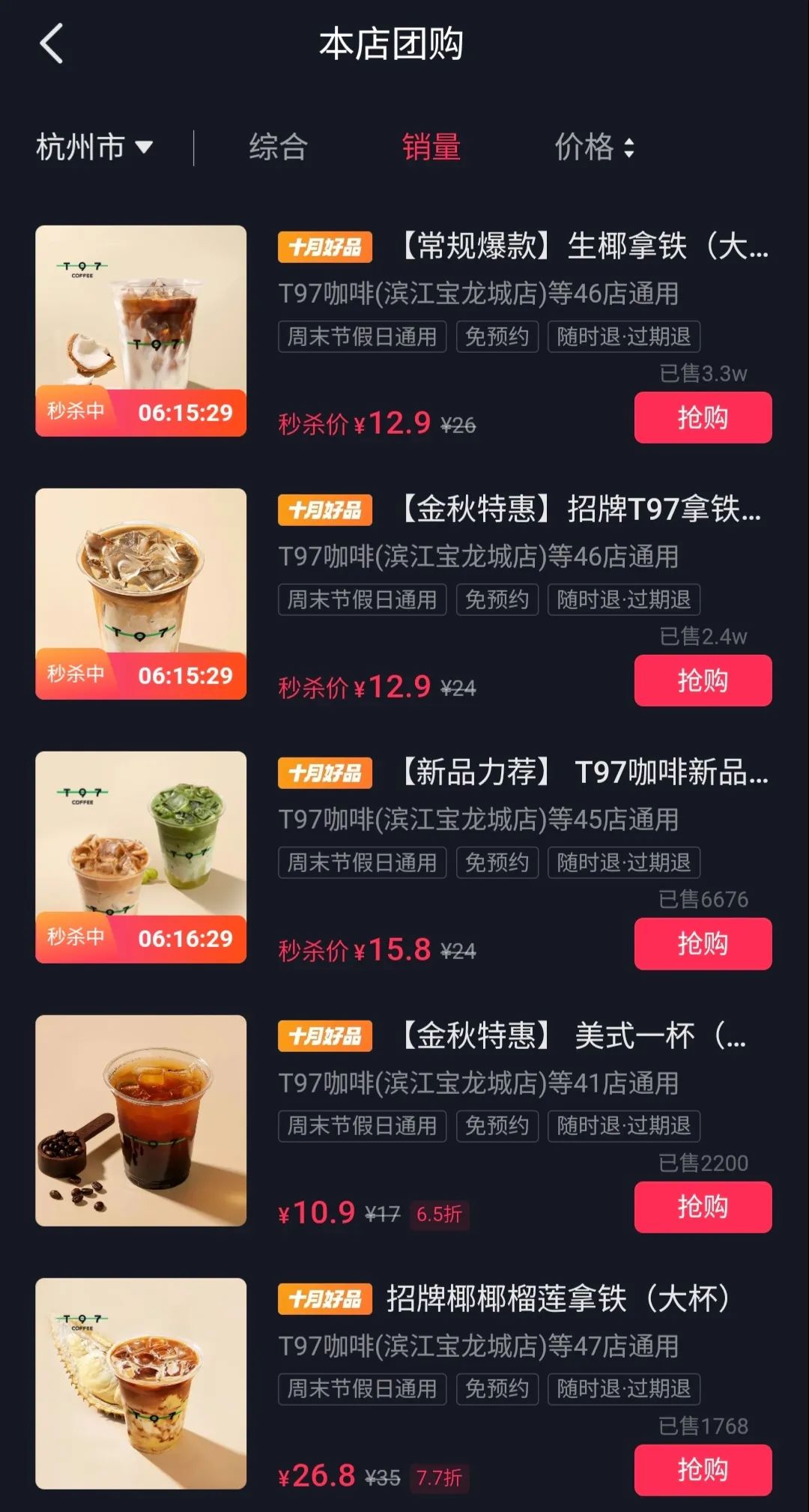Hit 抢购 on the 美式一杯 deal

pos(703,1206)
